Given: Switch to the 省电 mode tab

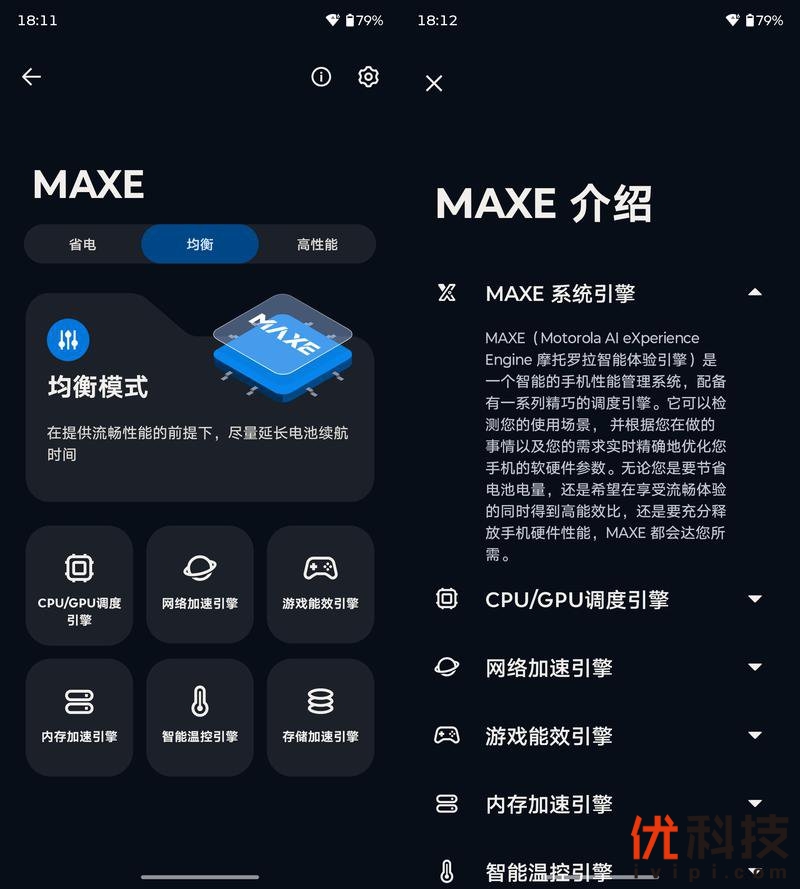Looking at the screenshot, I should [83, 244].
